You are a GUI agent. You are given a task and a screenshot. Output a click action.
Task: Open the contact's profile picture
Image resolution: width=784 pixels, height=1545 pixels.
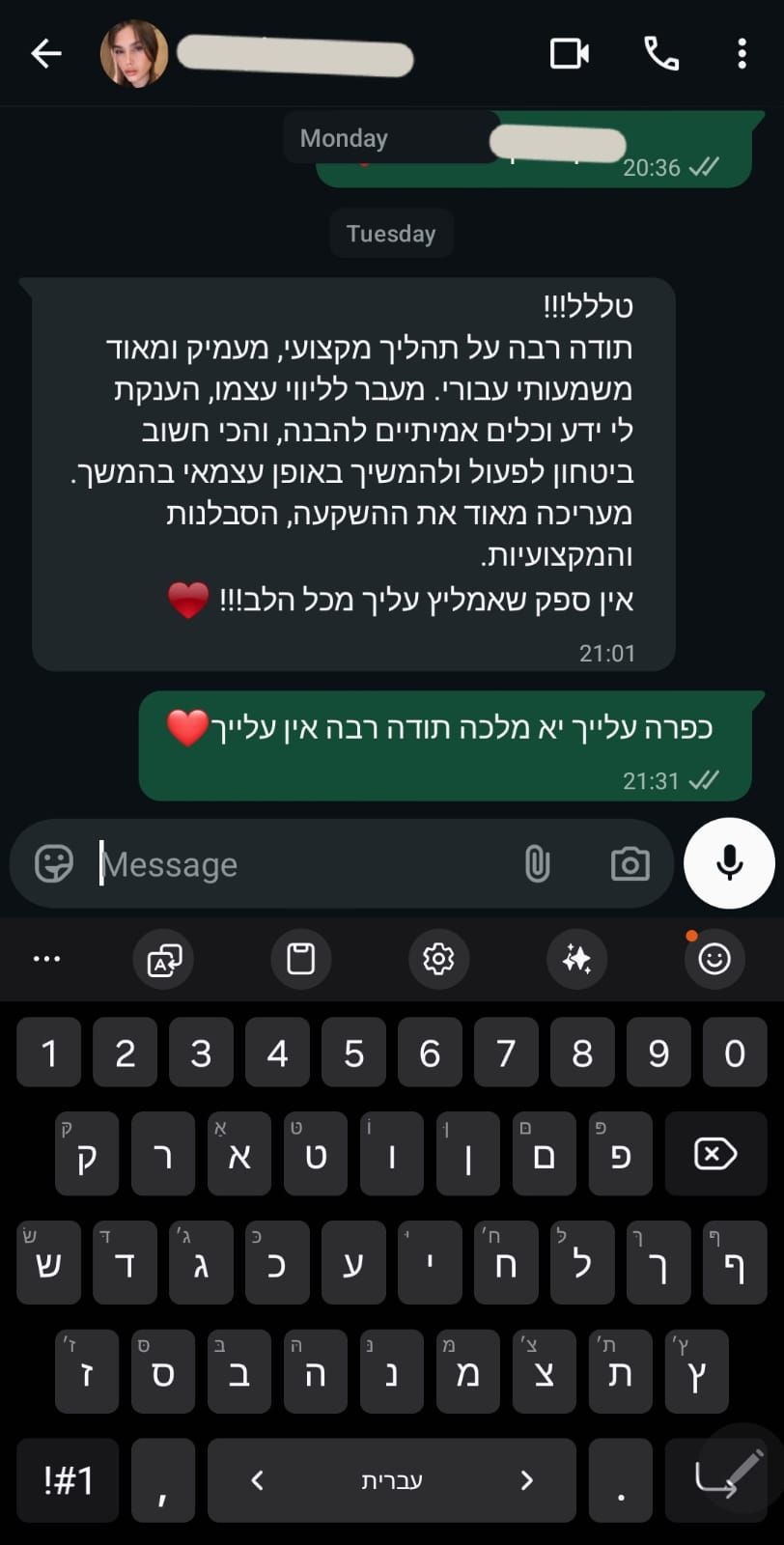point(134,54)
